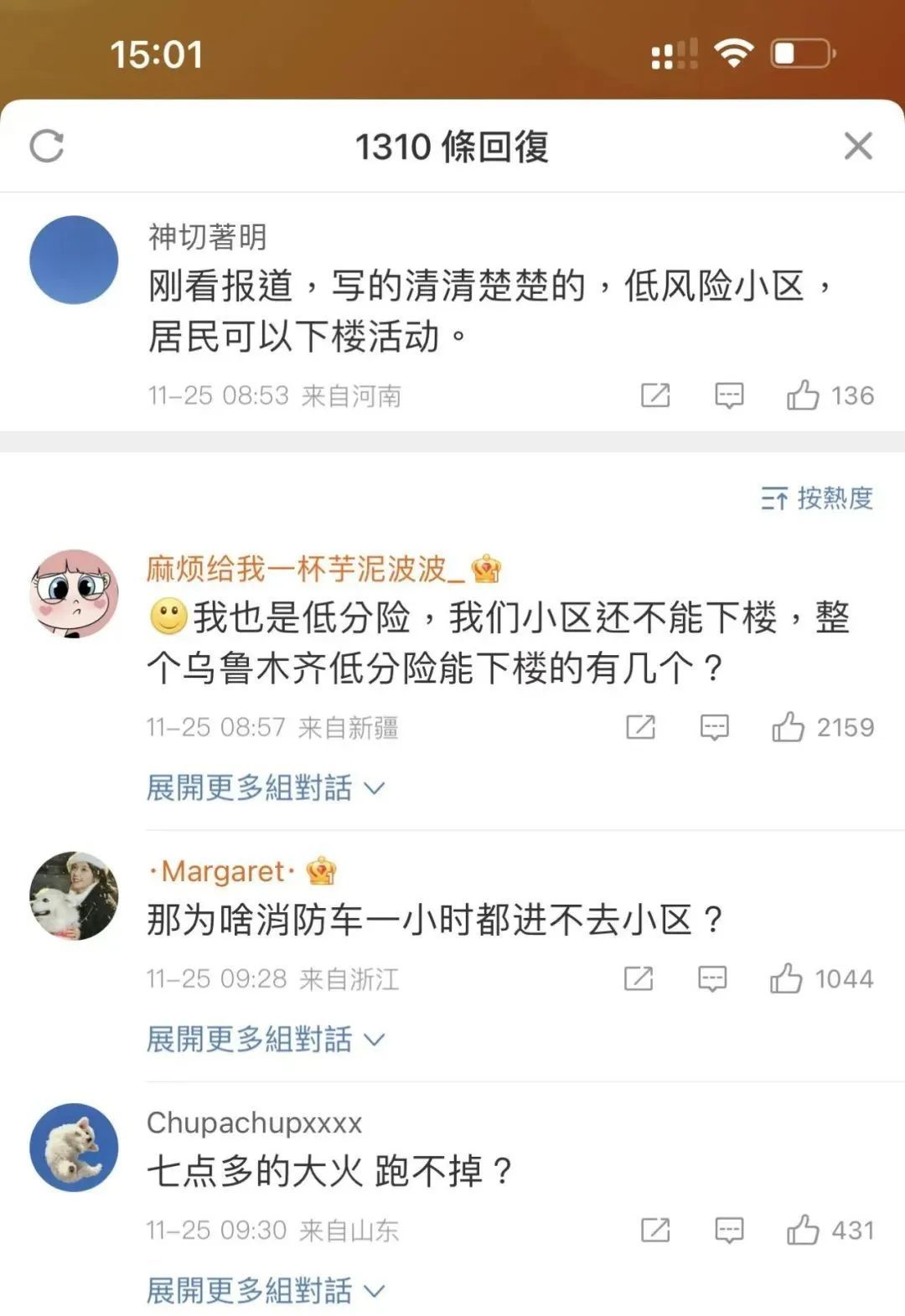Like 神切著明's comment
The height and width of the screenshot is (1316, 905).
803,395
